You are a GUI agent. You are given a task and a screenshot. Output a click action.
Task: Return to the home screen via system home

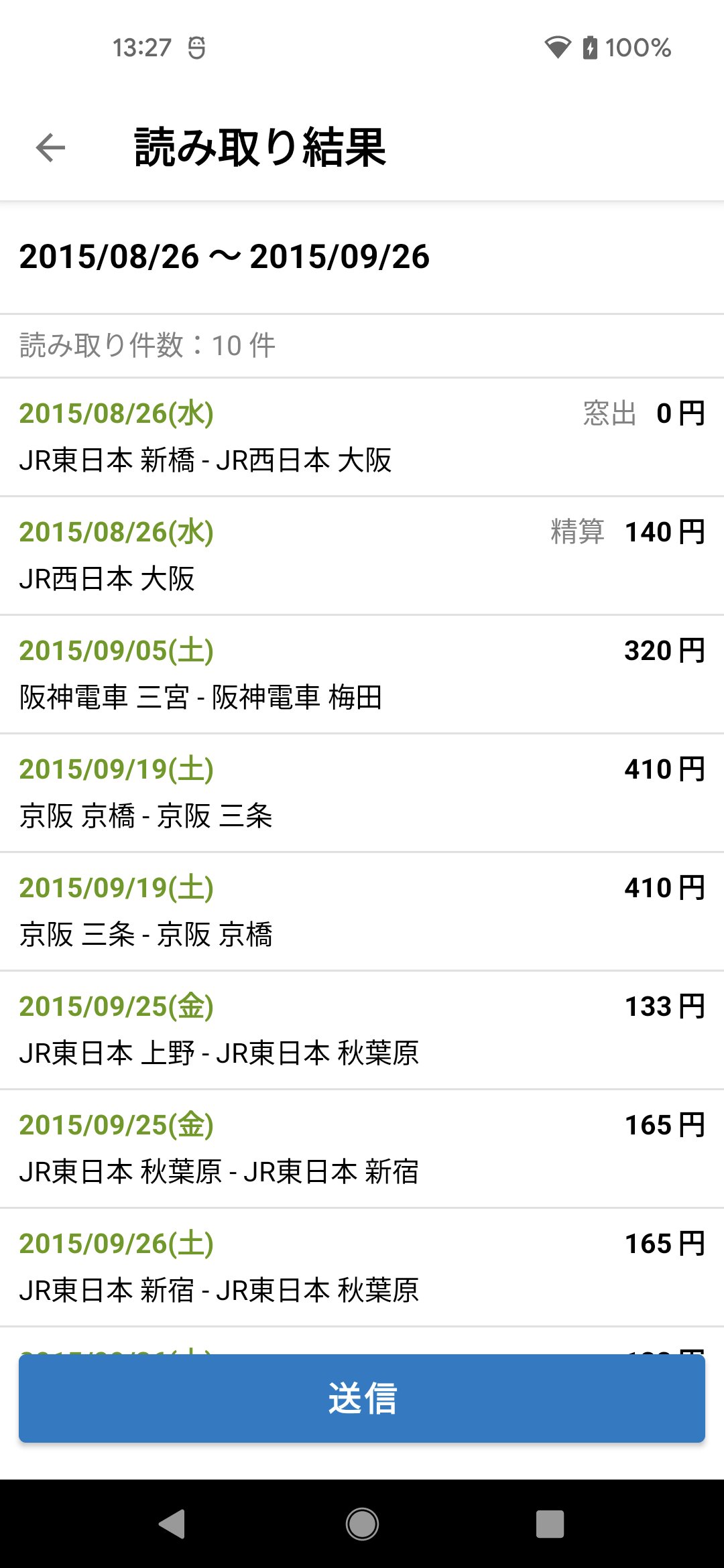tap(362, 1524)
